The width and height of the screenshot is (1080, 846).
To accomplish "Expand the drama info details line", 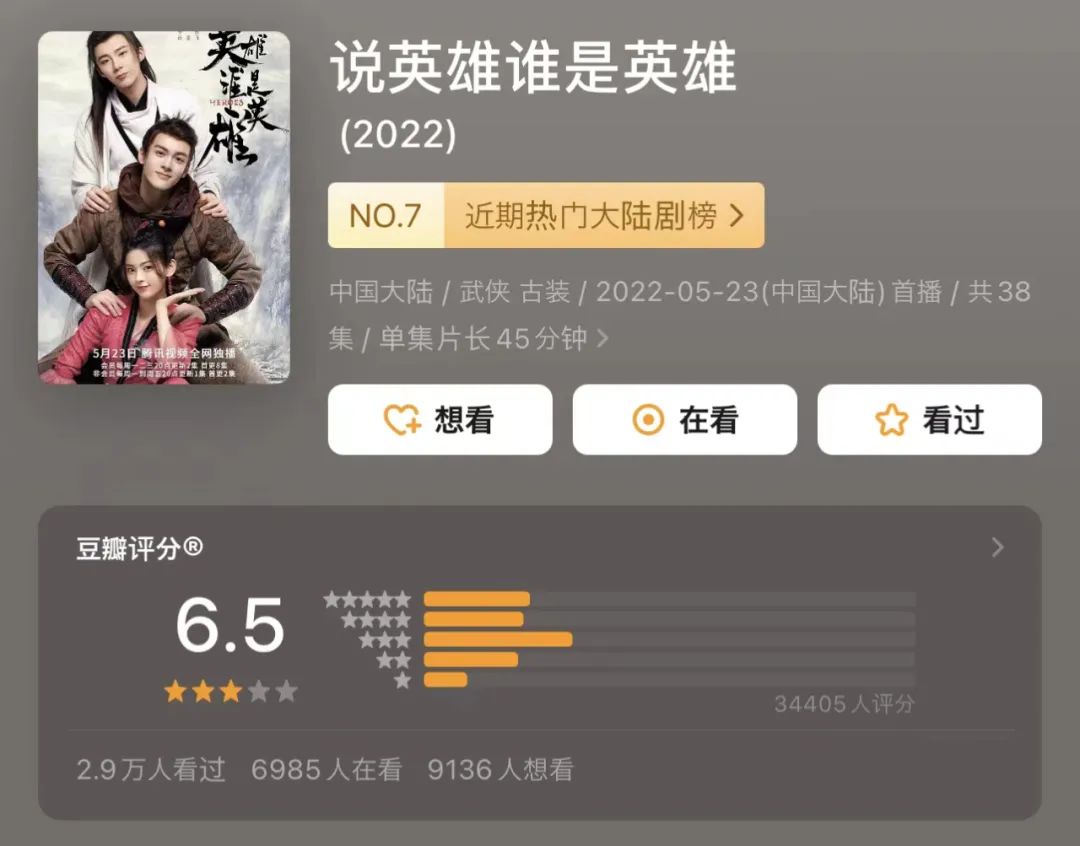I will click(602, 339).
